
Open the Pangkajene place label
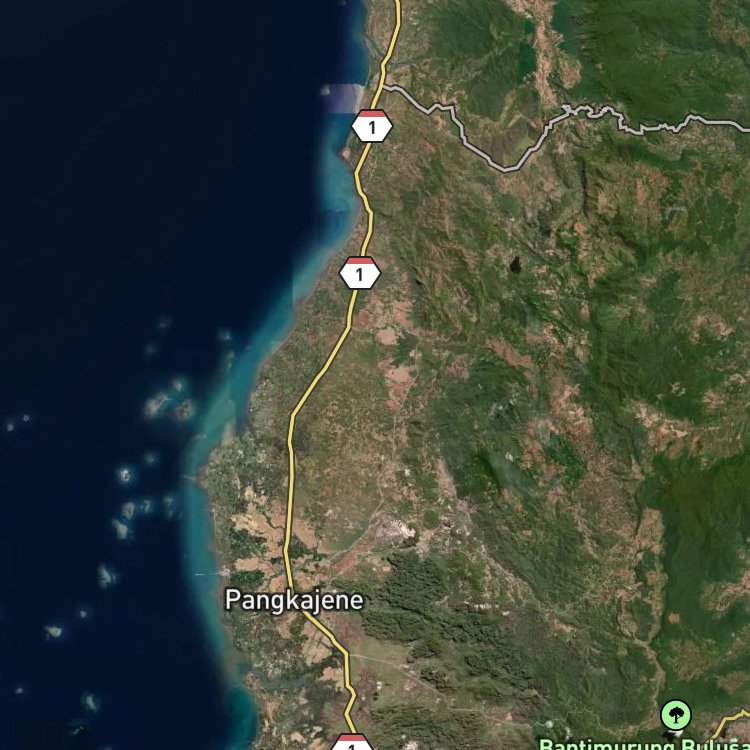point(294,600)
